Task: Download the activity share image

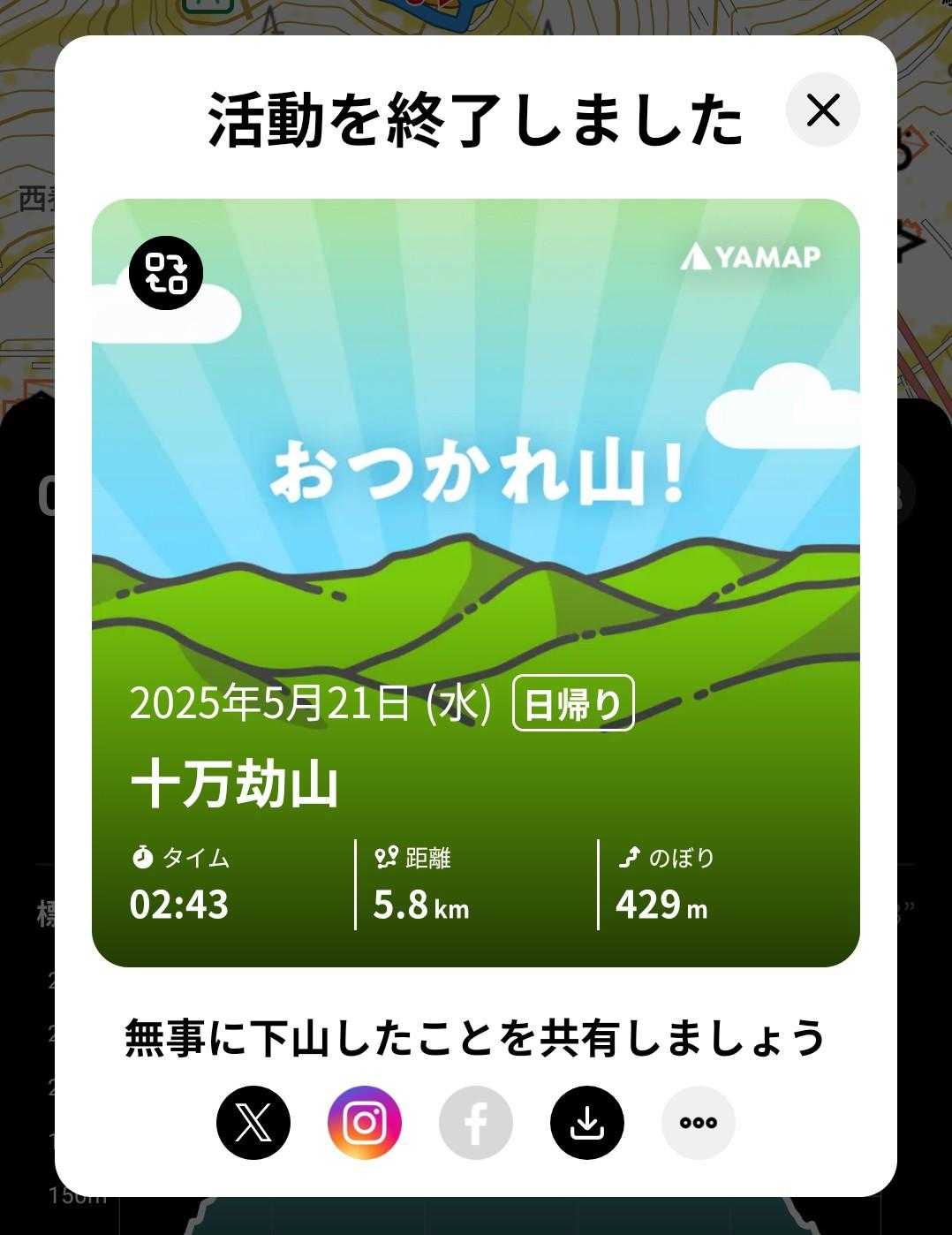Action: [x=587, y=1122]
